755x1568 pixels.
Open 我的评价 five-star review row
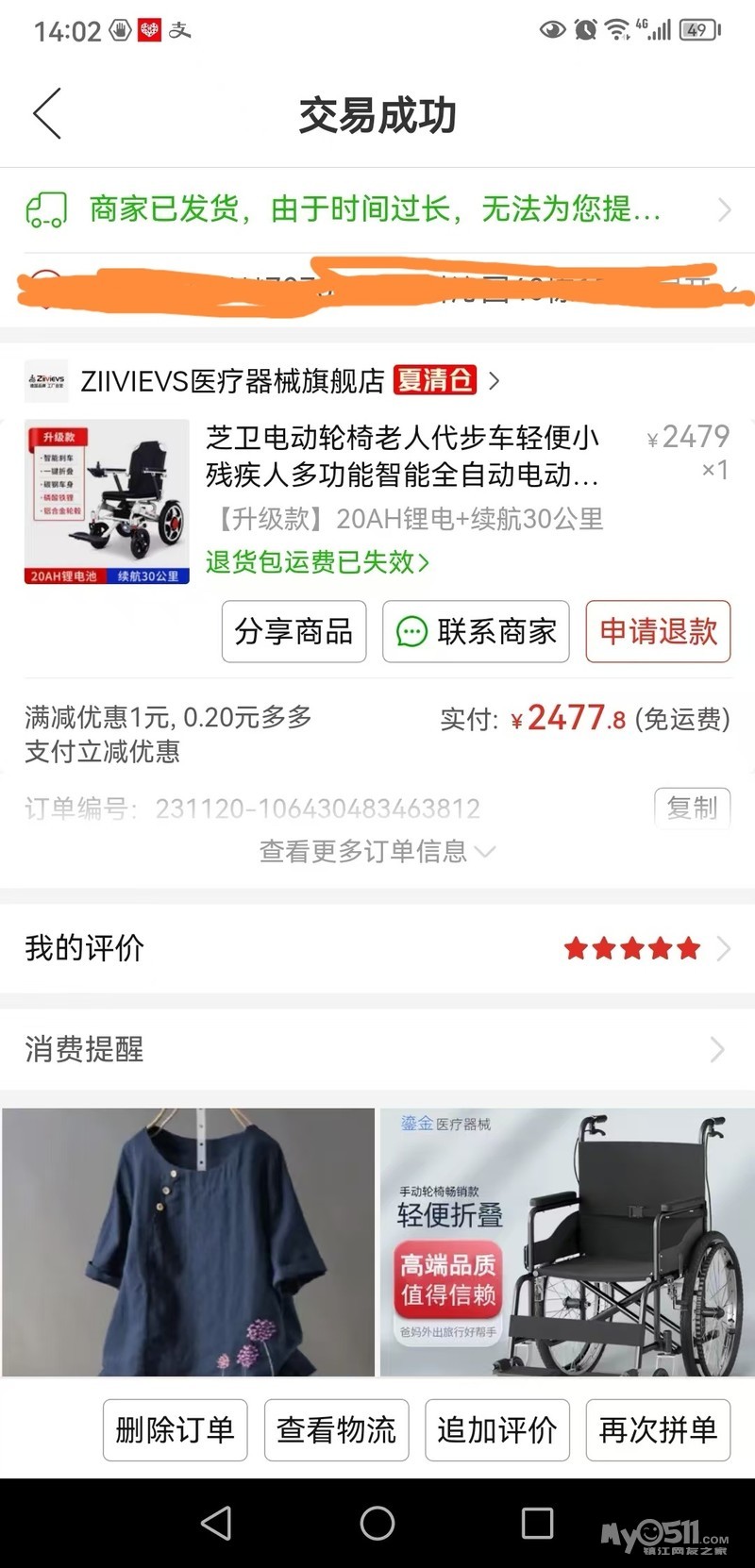click(377, 948)
